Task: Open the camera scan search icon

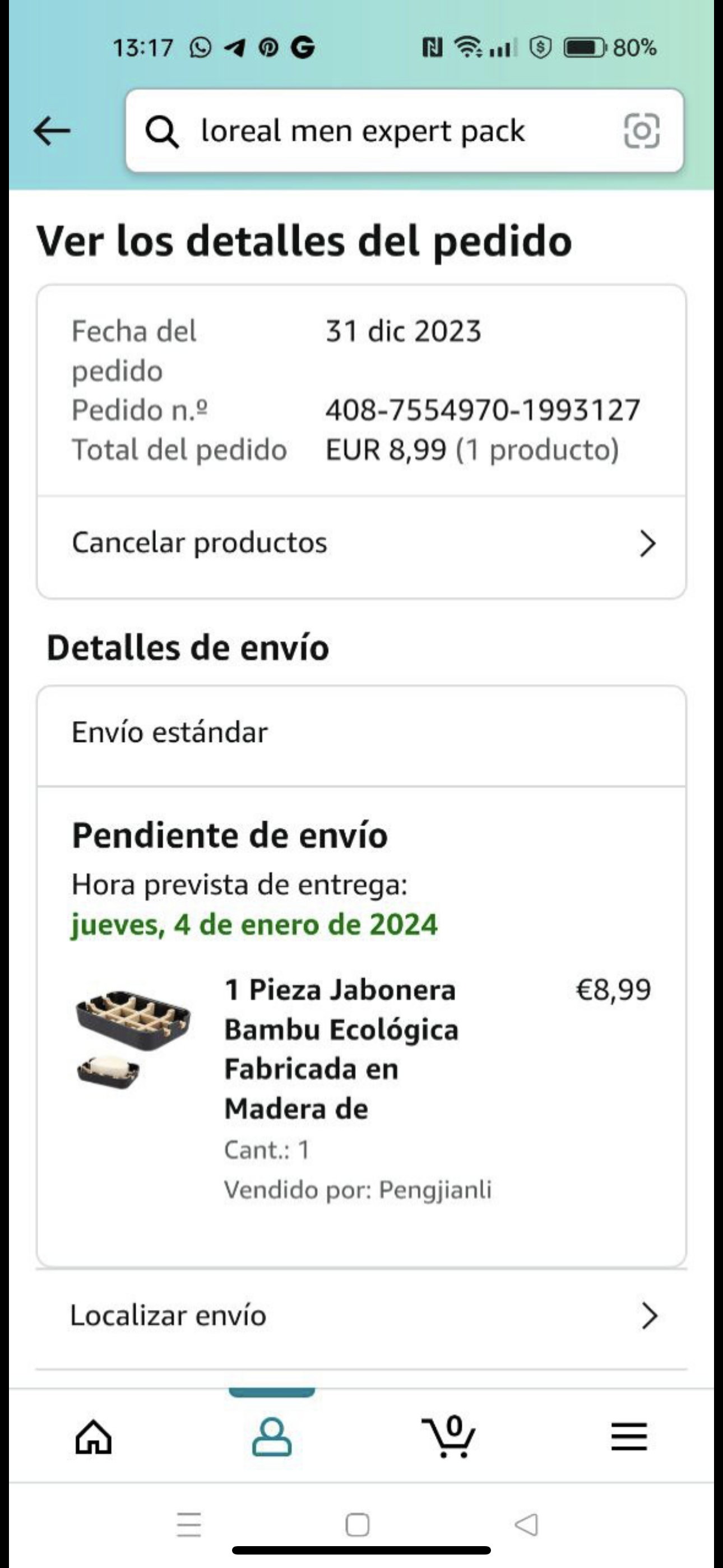Action: point(641,131)
